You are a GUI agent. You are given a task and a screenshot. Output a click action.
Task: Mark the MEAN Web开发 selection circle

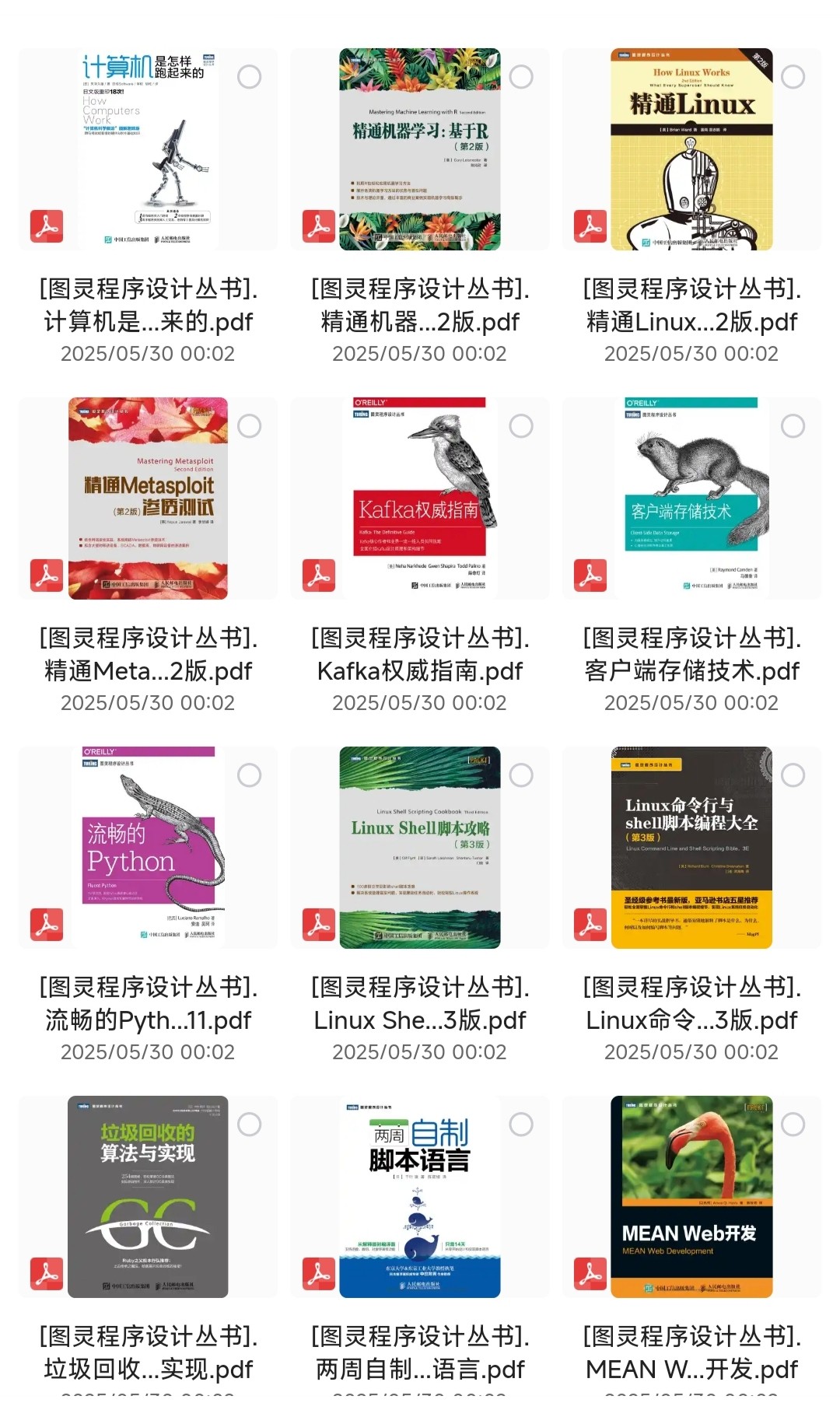(x=793, y=1125)
